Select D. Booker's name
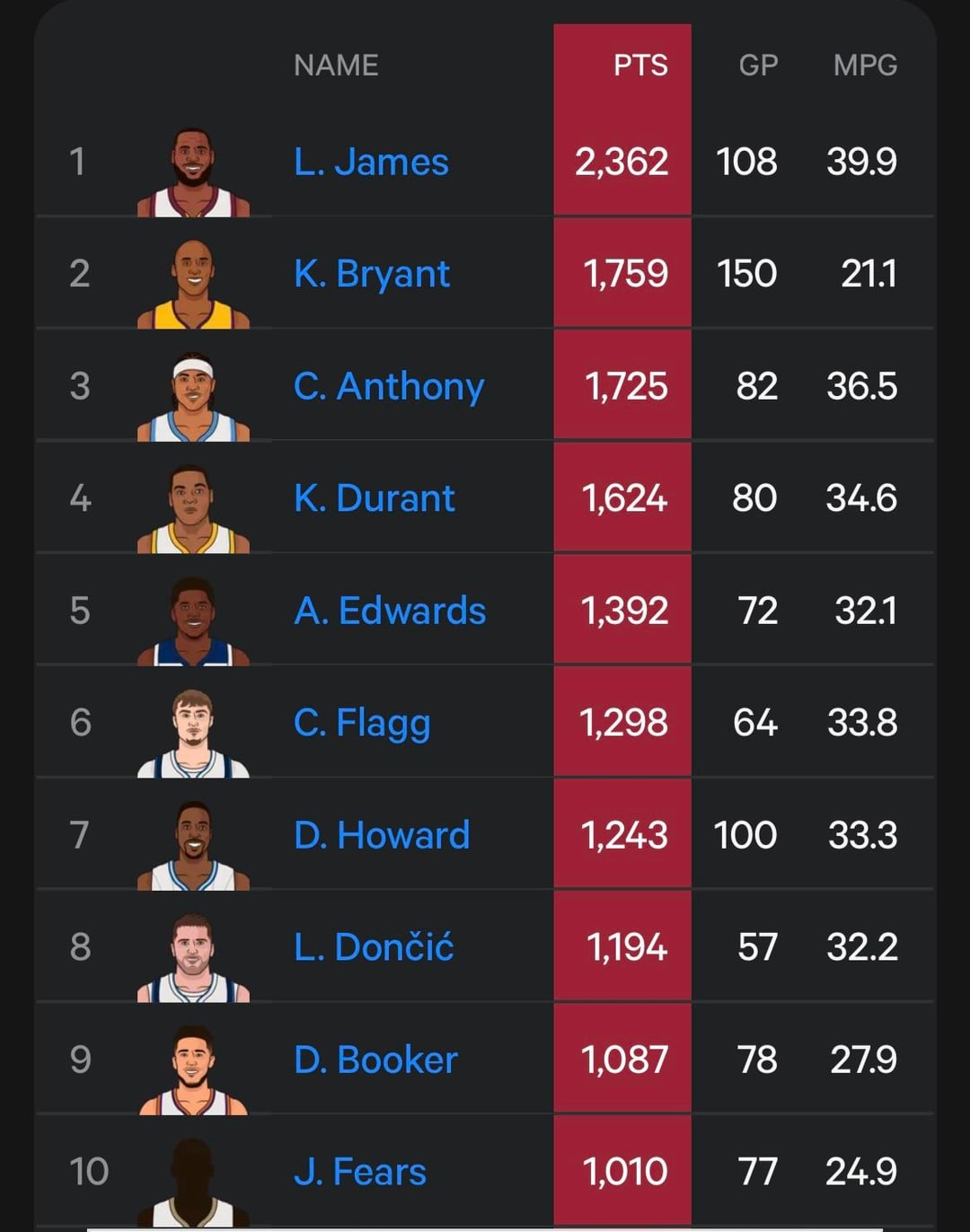 tap(375, 1060)
